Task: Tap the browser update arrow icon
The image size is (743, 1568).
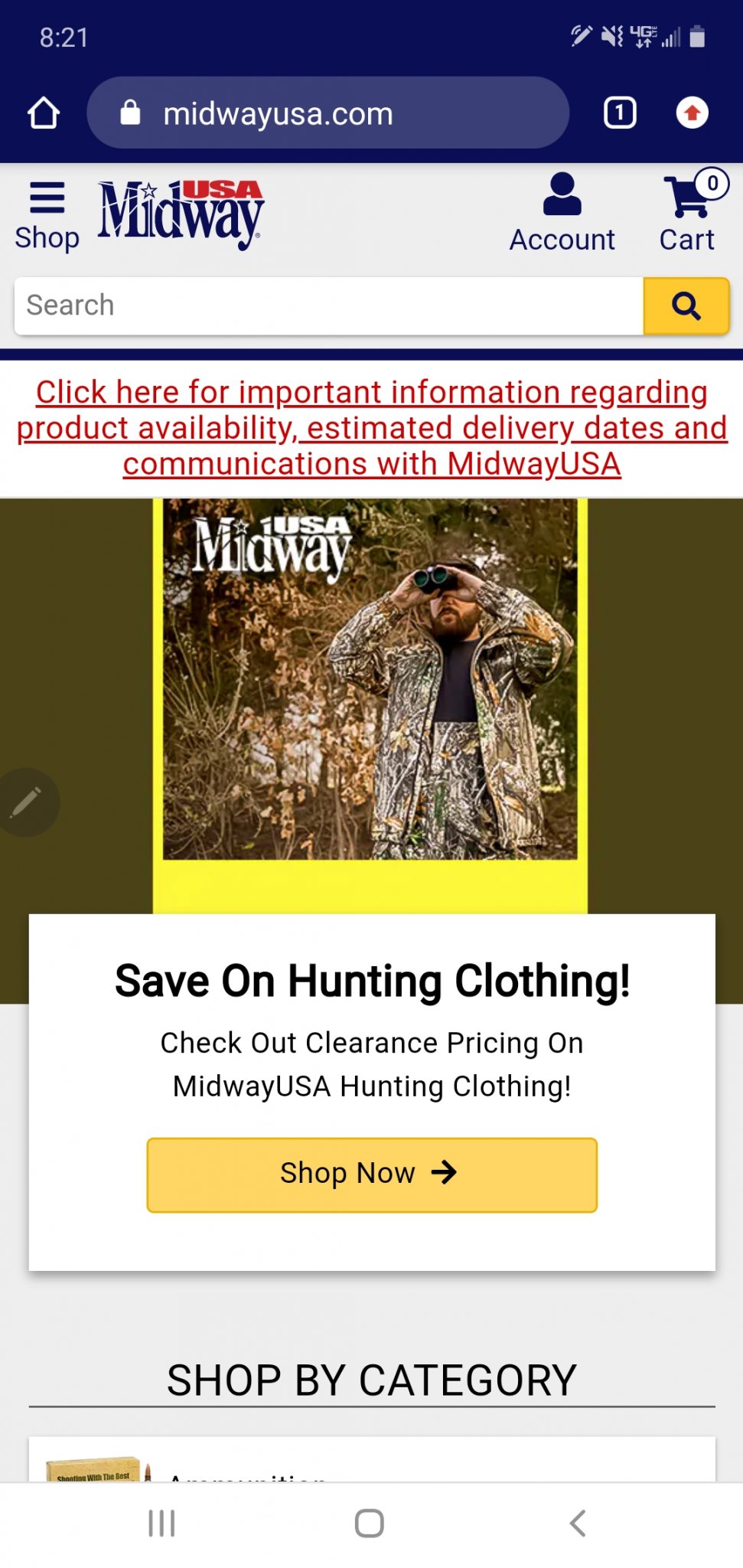Action: [692, 113]
